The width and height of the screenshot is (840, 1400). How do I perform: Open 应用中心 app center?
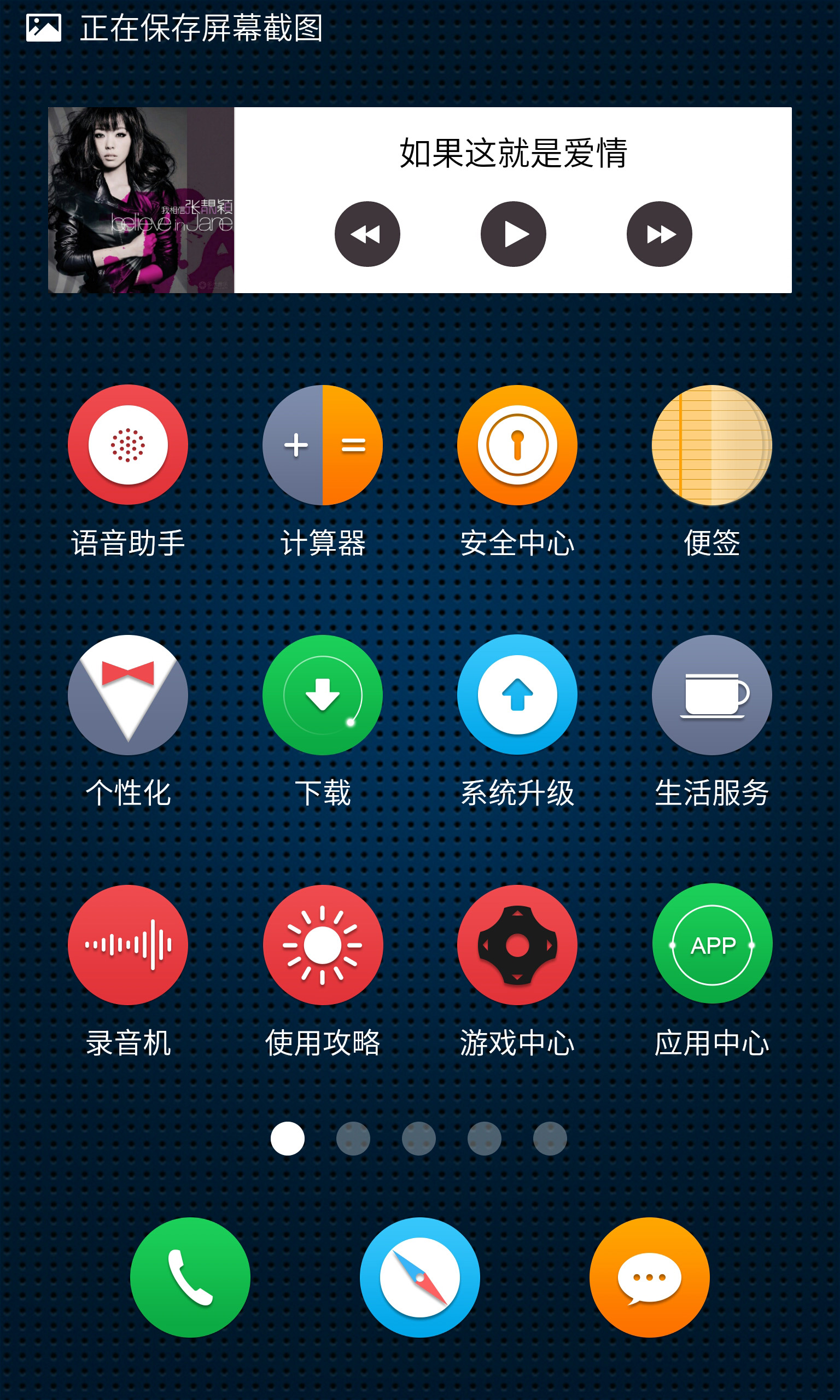pyautogui.click(x=711, y=944)
